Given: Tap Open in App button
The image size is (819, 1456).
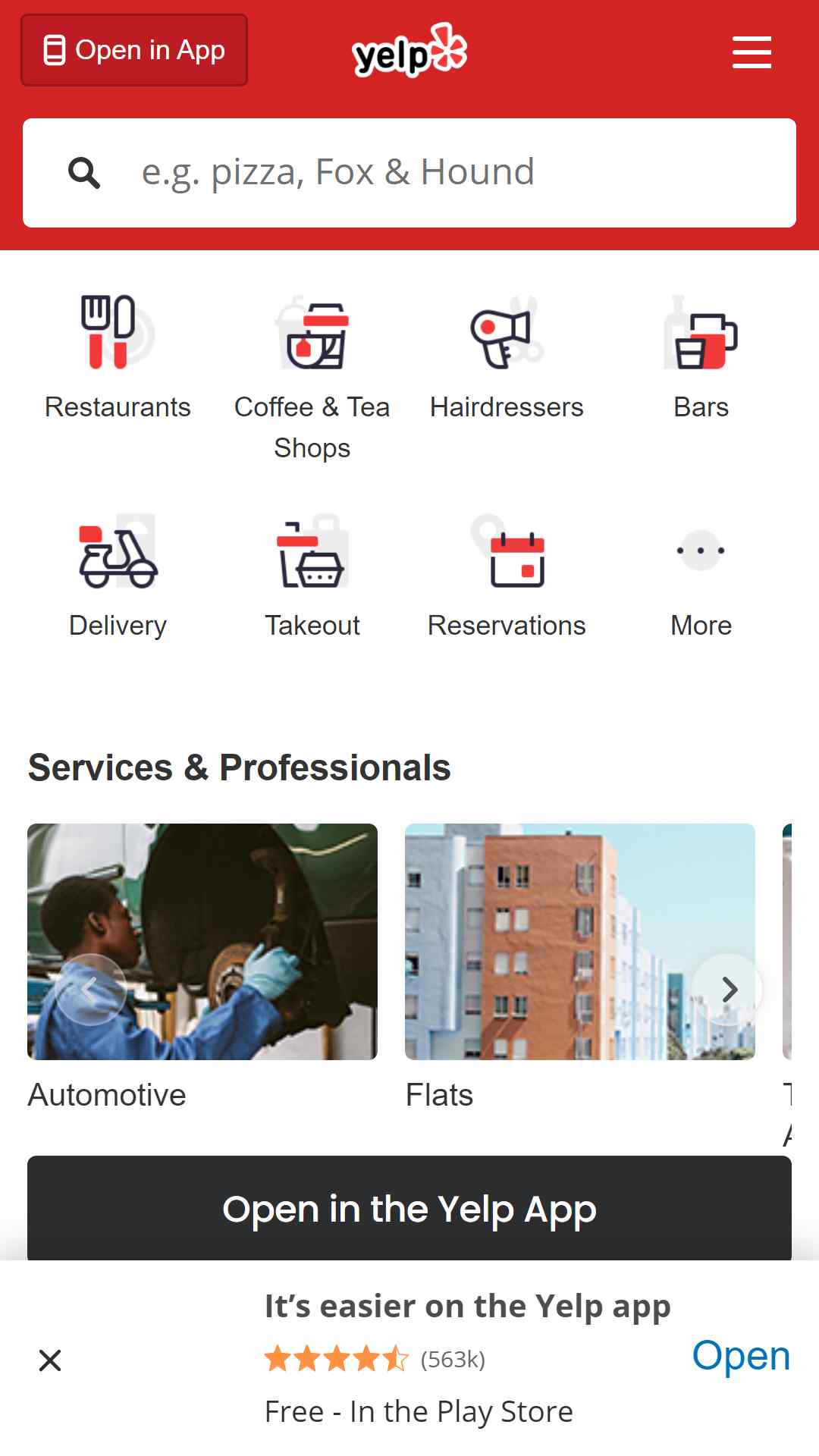Looking at the screenshot, I should [134, 50].
